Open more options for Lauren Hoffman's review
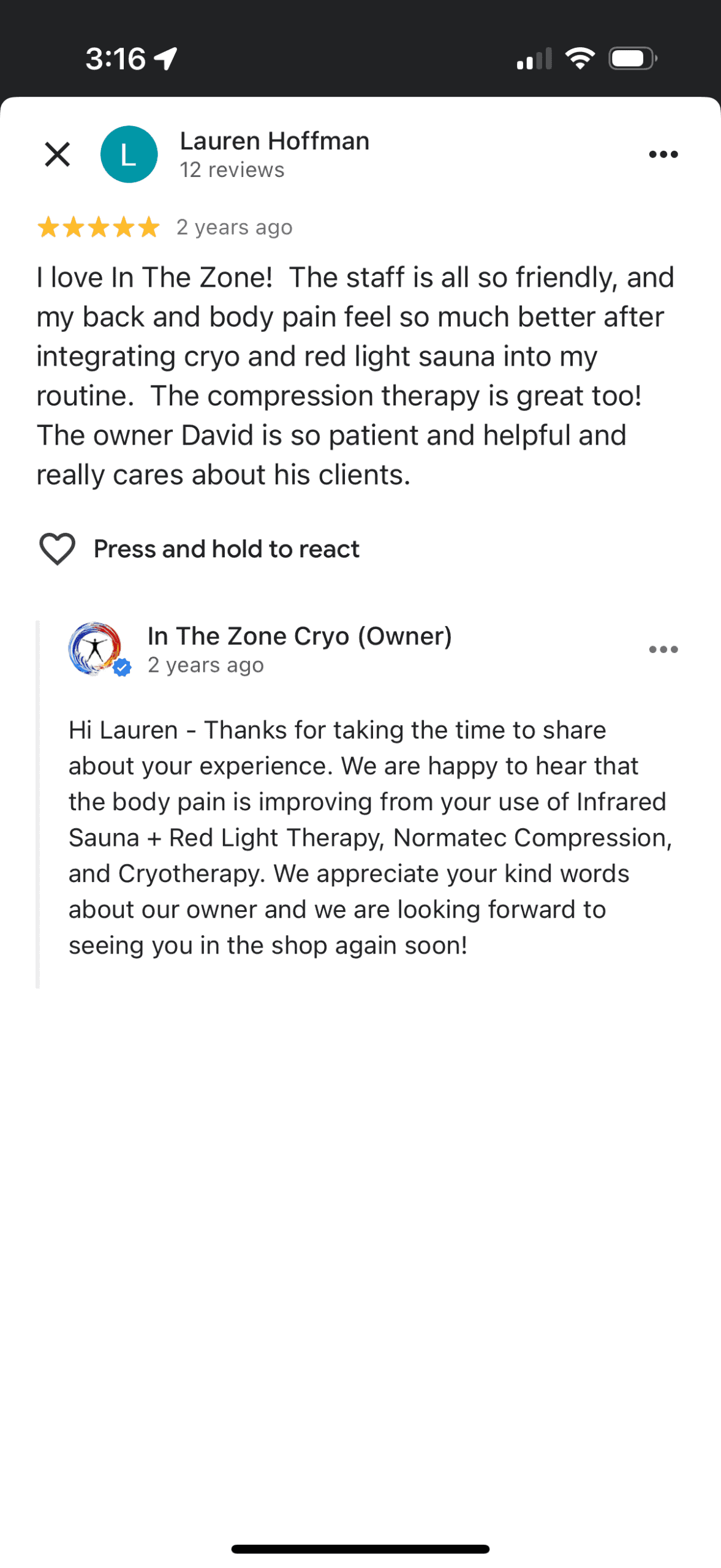Image resolution: width=721 pixels, height=1568 pixels. tap(663, 154)
